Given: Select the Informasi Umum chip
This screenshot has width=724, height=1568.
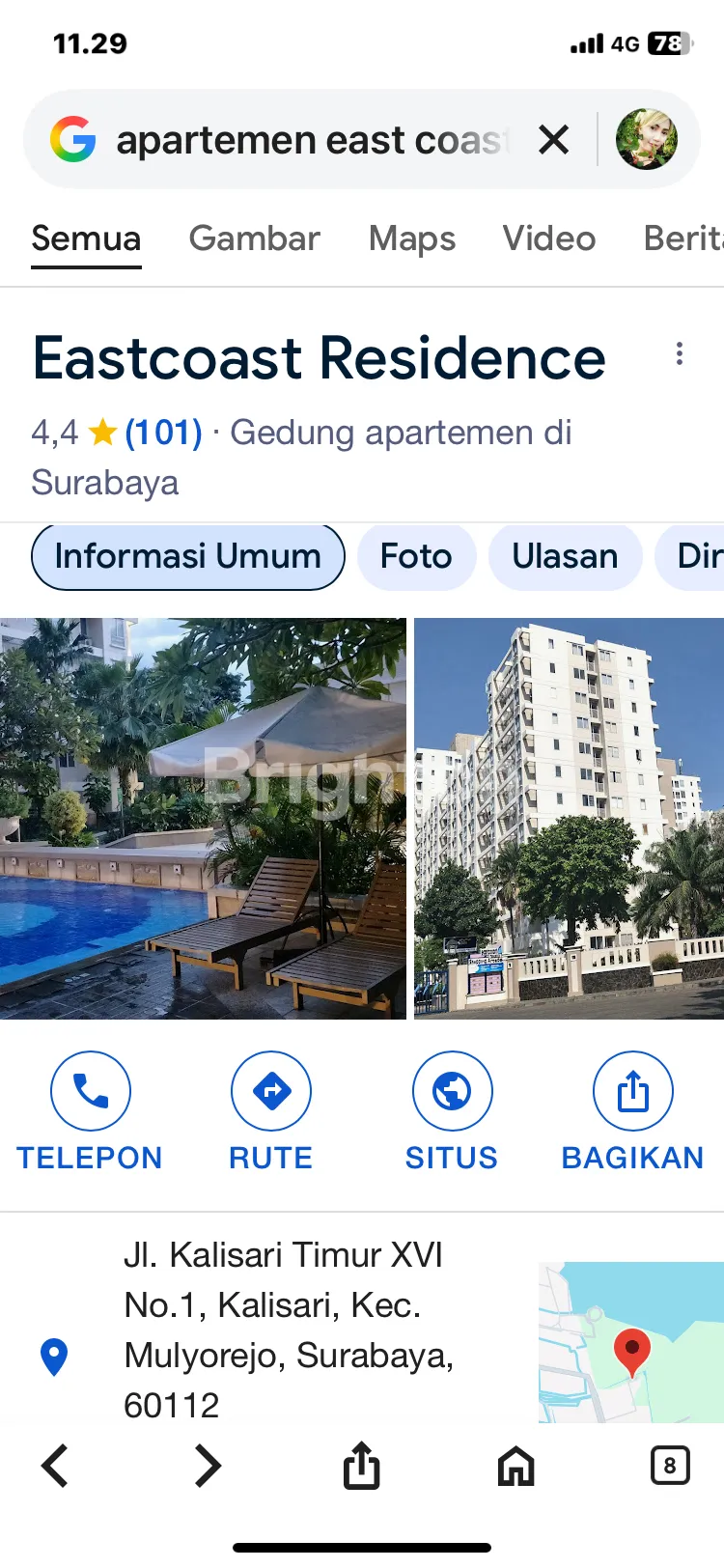Looking at the screenshot, I should pyautogui.click(x=188, y=557).
